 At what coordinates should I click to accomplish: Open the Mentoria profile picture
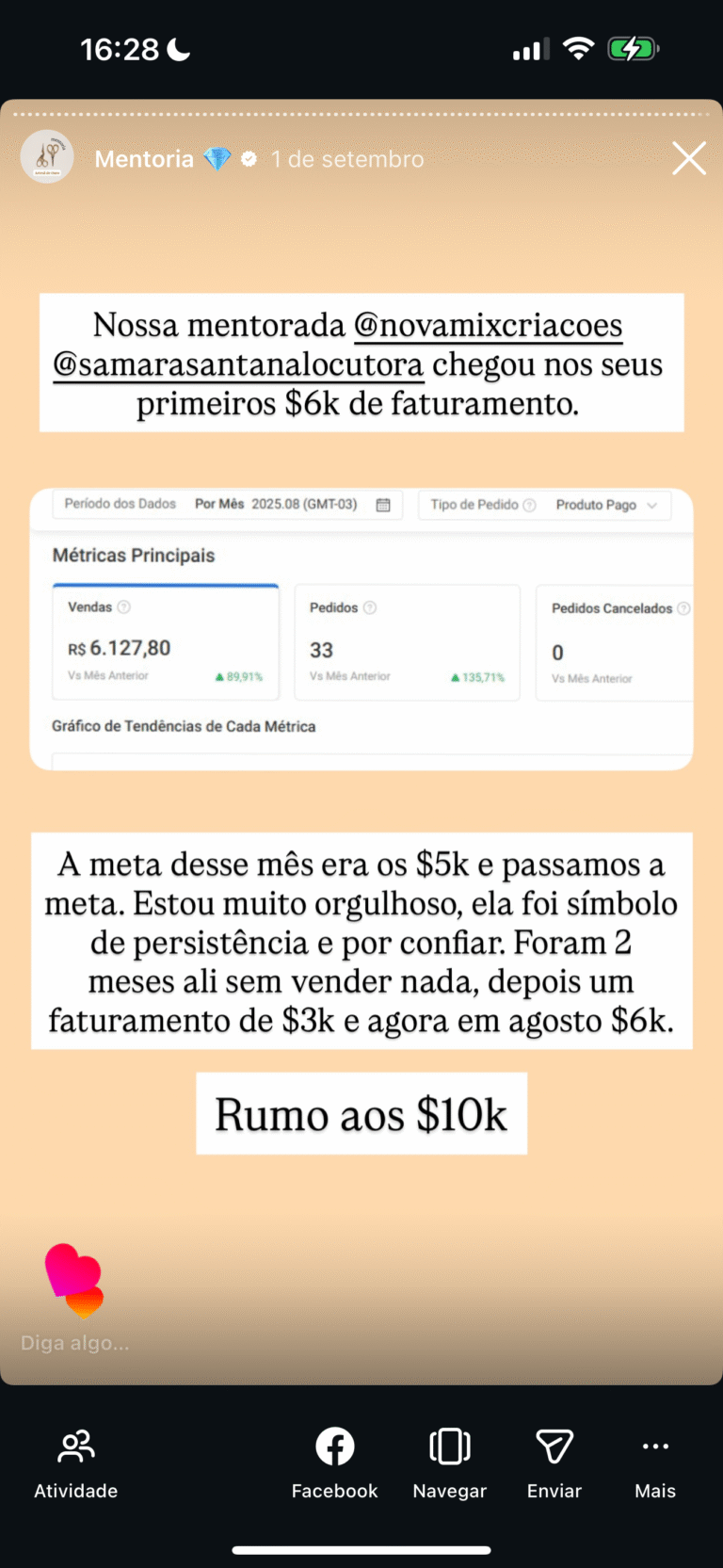point(47,156)
